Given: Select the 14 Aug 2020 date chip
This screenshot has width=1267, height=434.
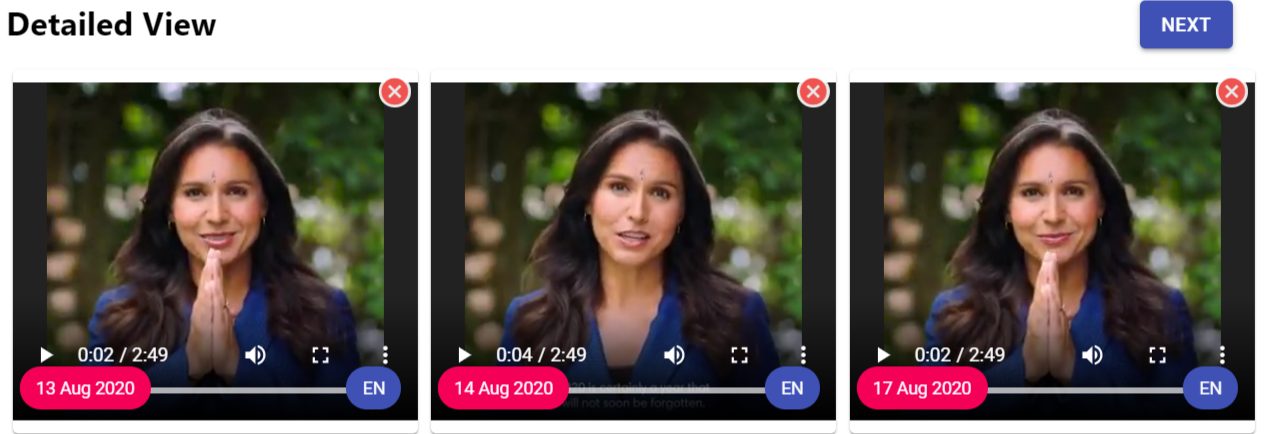Looking at the screenshot, I should pos(503,389).
